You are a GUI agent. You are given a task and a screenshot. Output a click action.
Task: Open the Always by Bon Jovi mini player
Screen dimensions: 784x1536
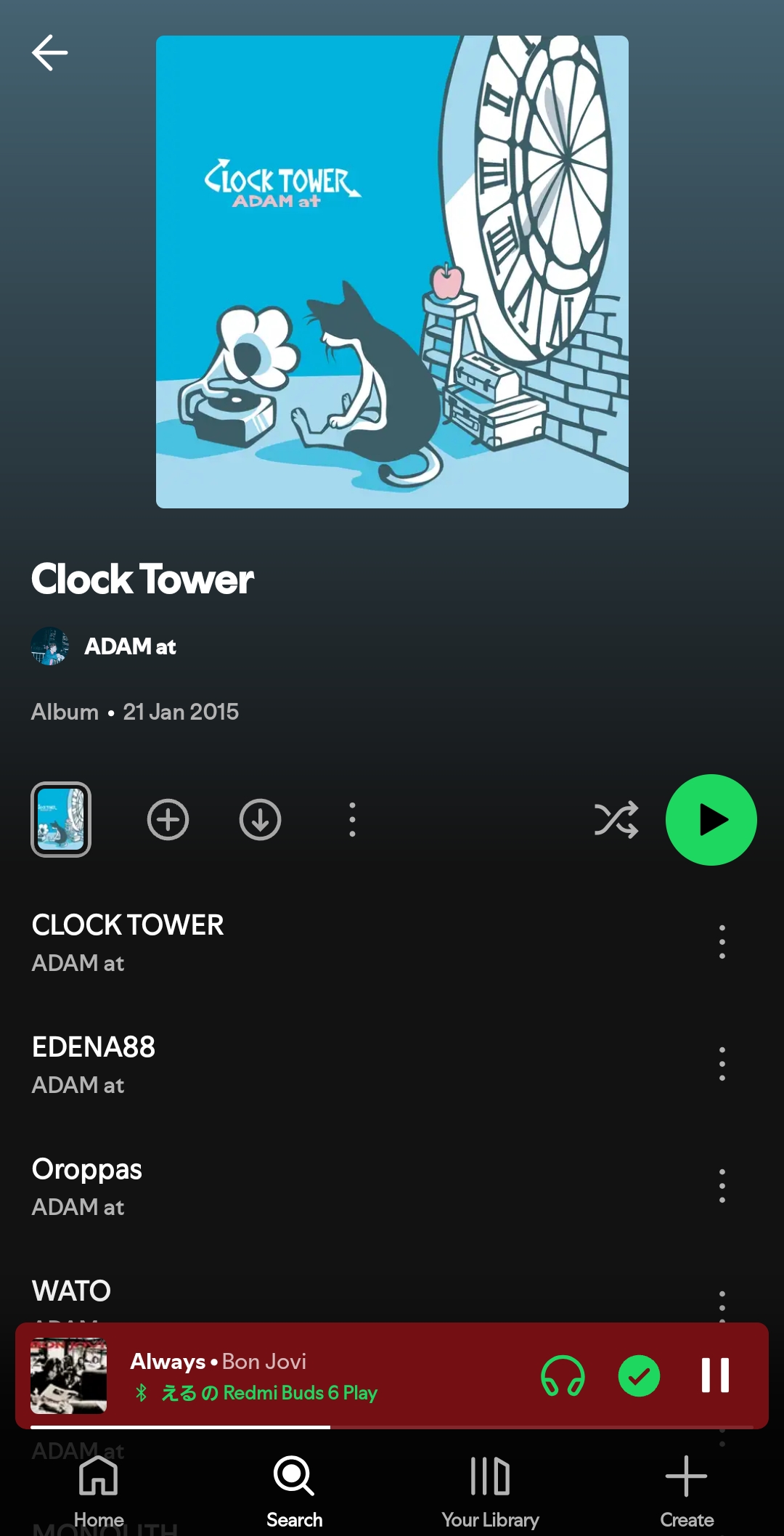pyautogui.click(x=290, y=1375)
